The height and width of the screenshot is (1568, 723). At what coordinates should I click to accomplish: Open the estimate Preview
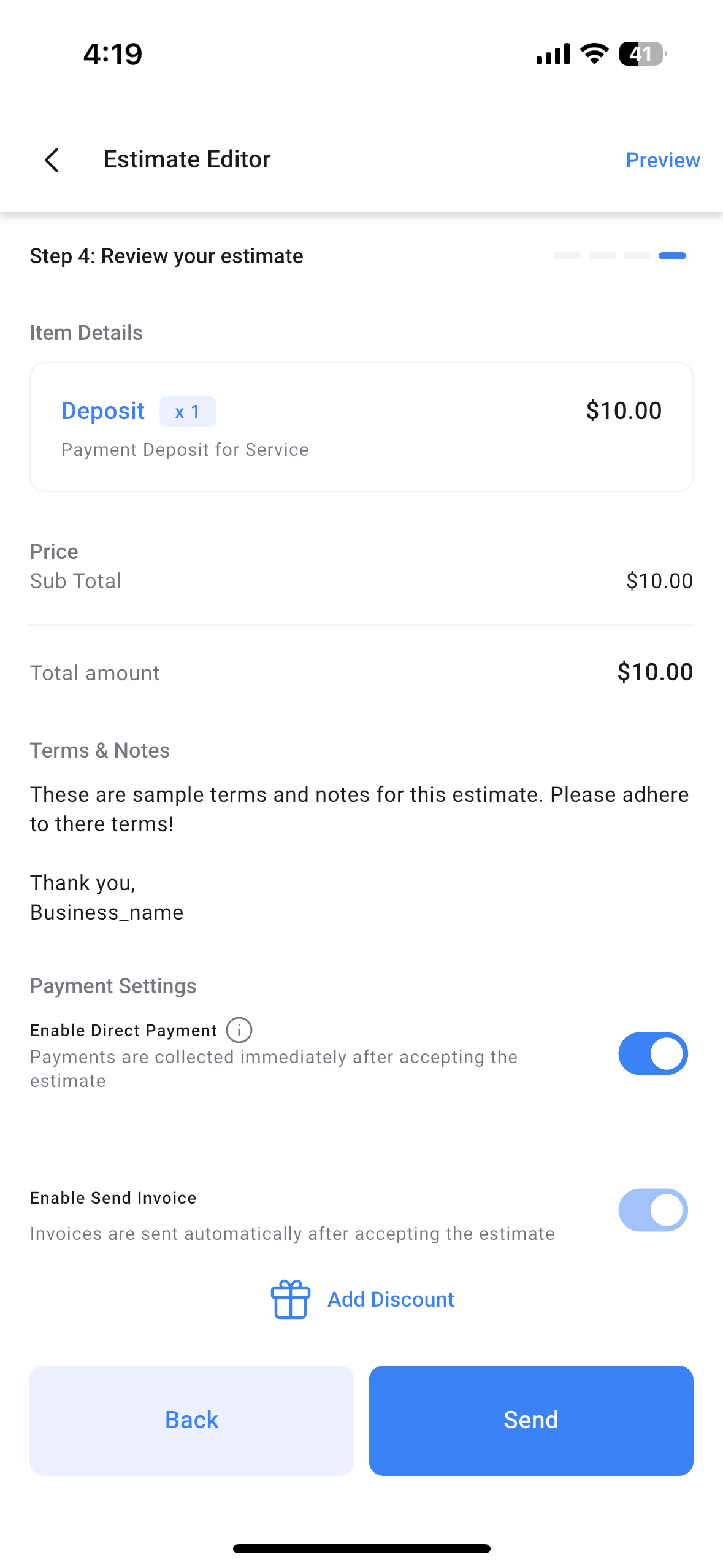tap(662, 160)
